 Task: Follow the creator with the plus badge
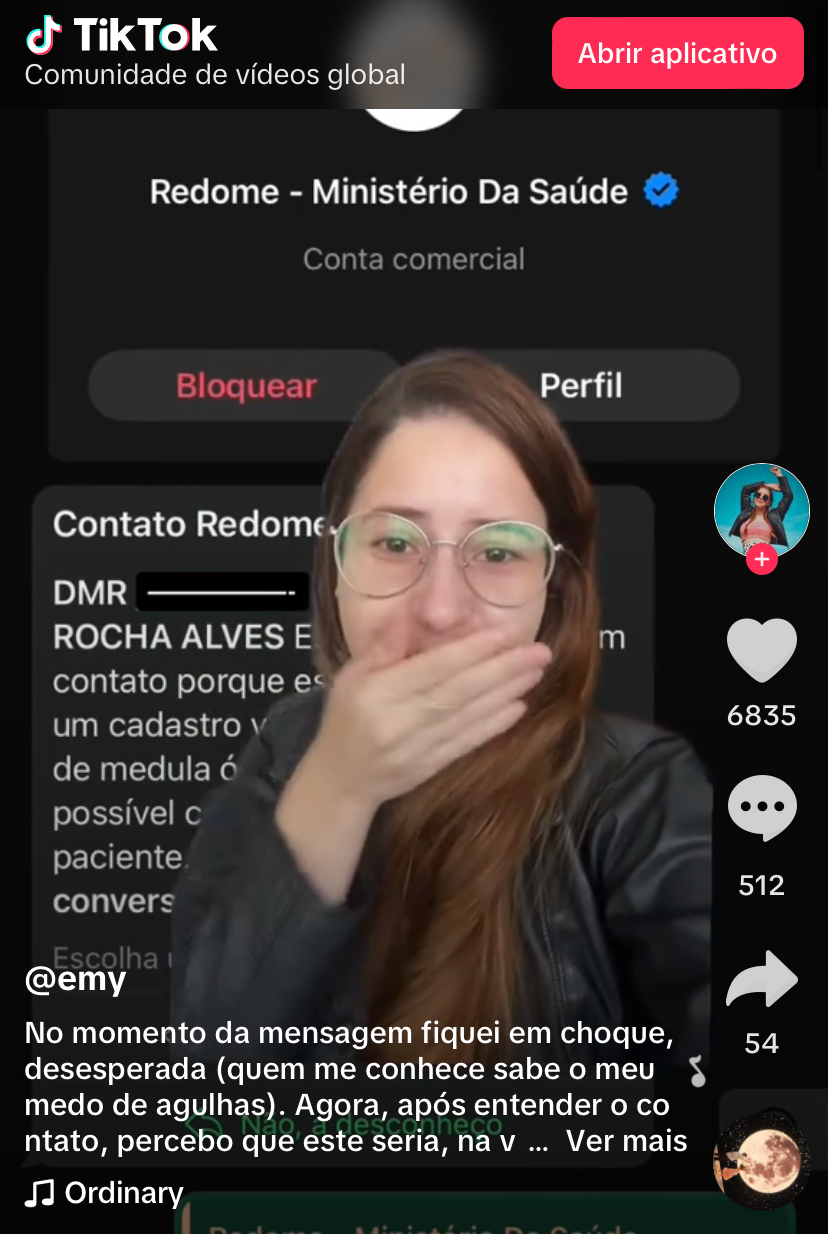point(761,559)
